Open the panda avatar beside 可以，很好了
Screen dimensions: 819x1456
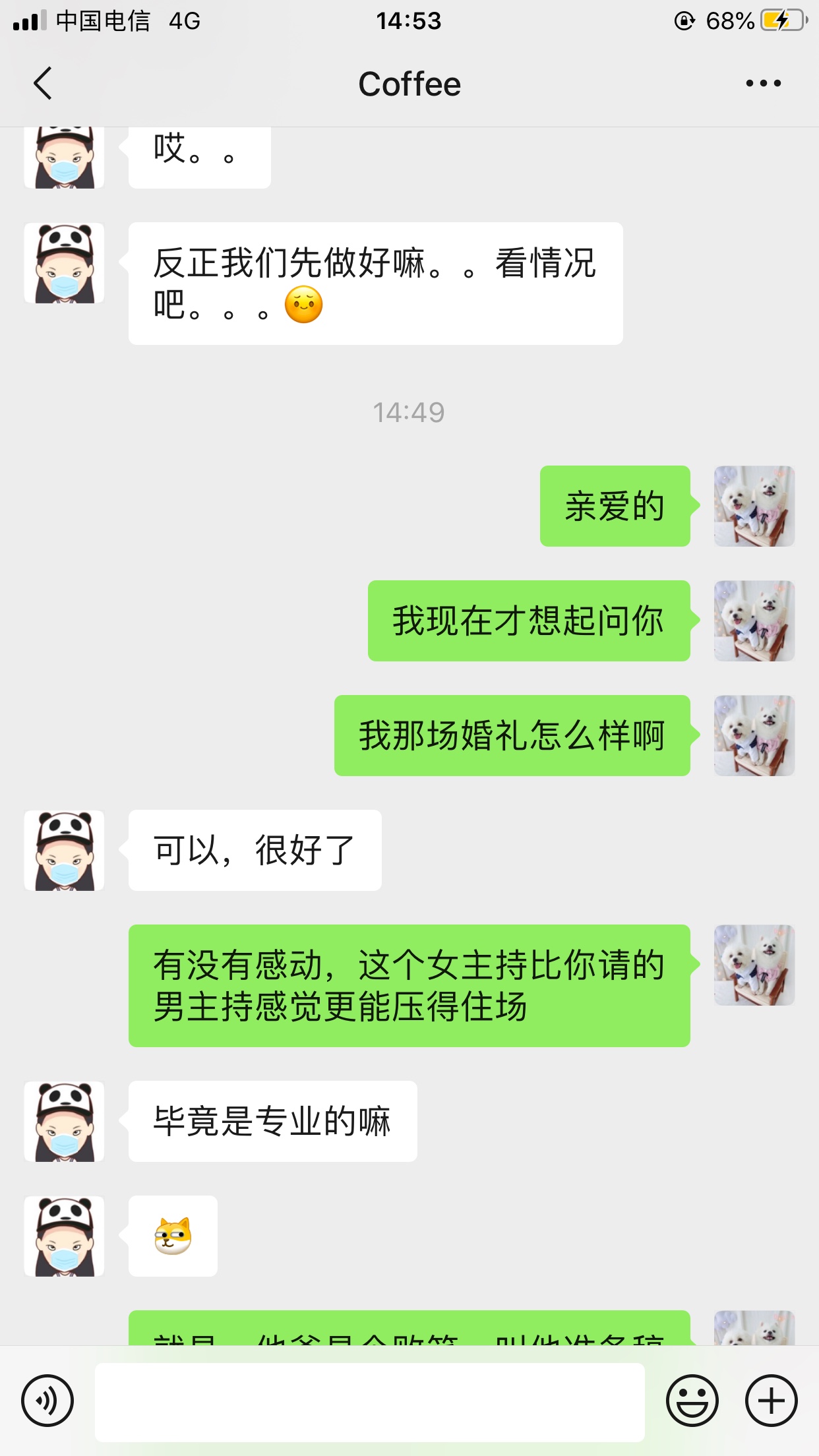click(x=65, y=851)
